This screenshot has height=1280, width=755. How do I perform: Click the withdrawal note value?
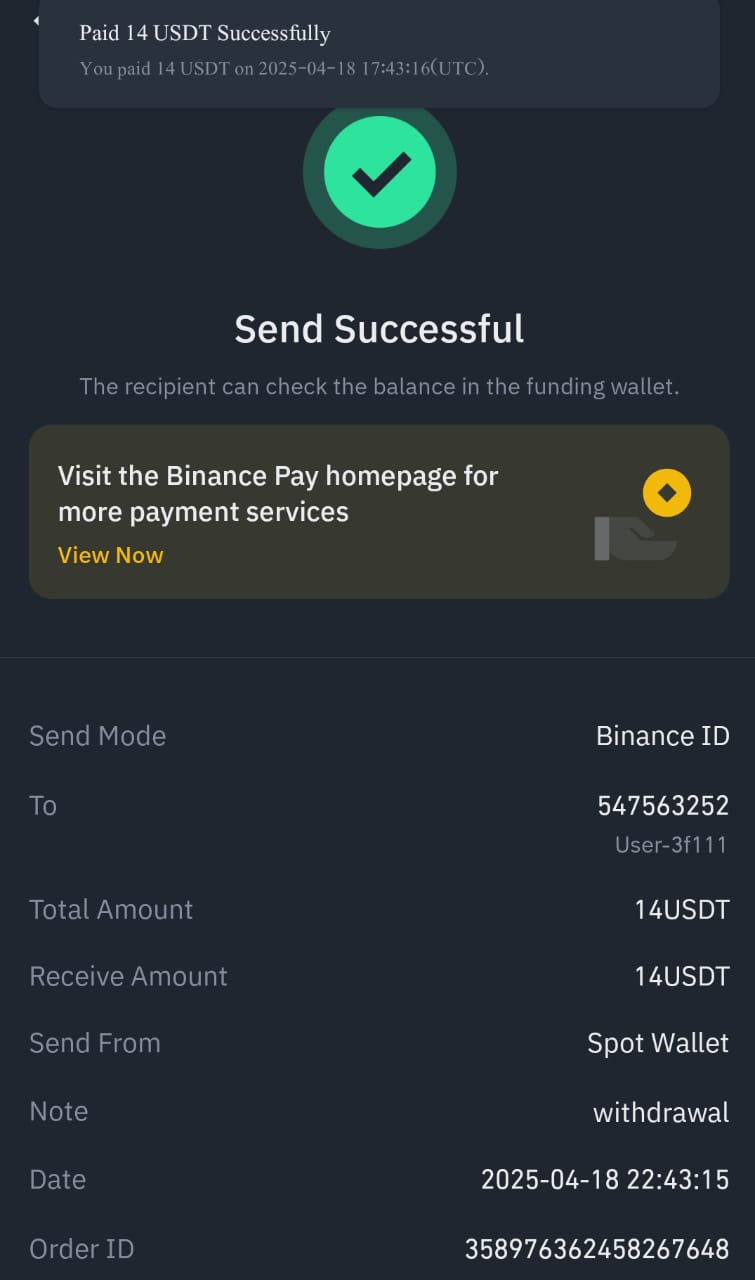click(x=661, y=1111)
